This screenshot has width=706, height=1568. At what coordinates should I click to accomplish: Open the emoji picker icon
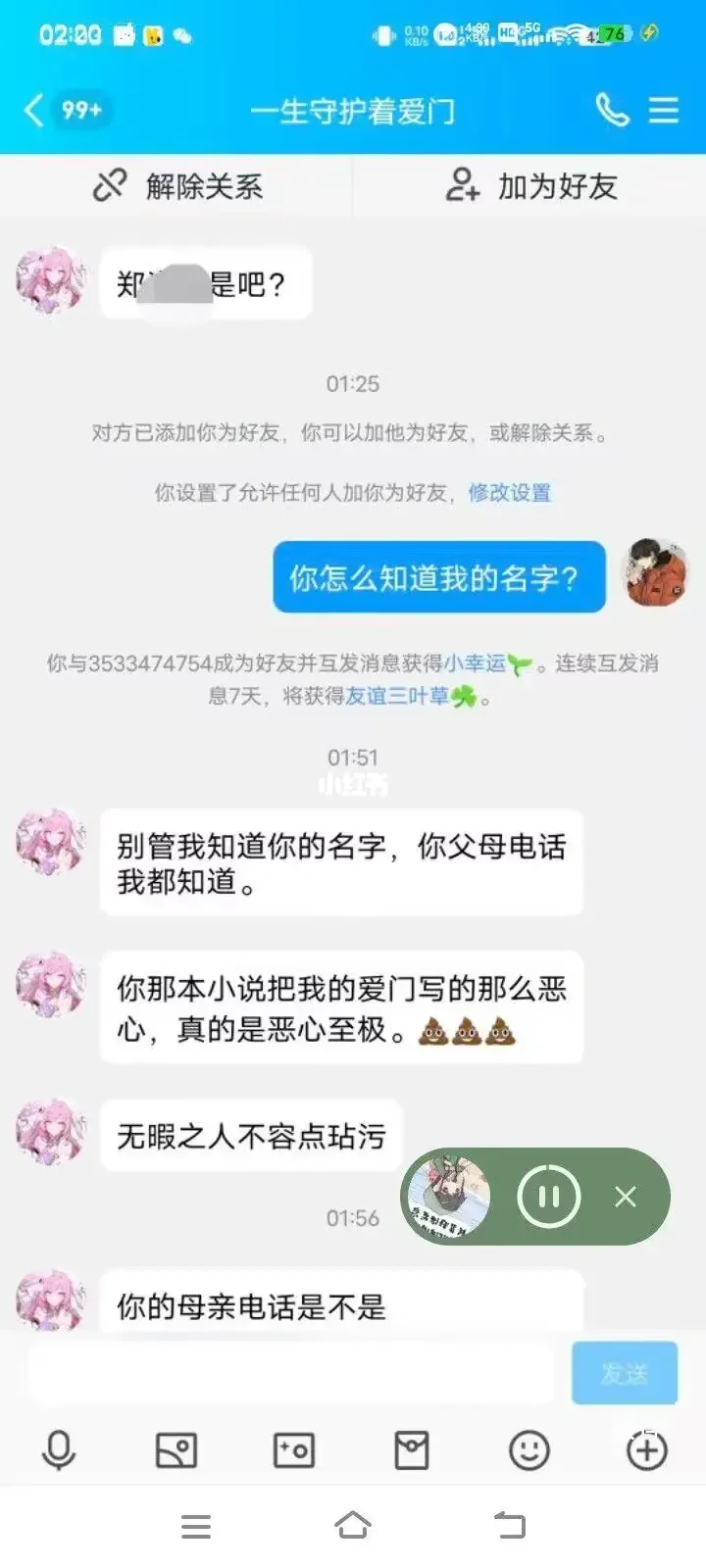529,1452
